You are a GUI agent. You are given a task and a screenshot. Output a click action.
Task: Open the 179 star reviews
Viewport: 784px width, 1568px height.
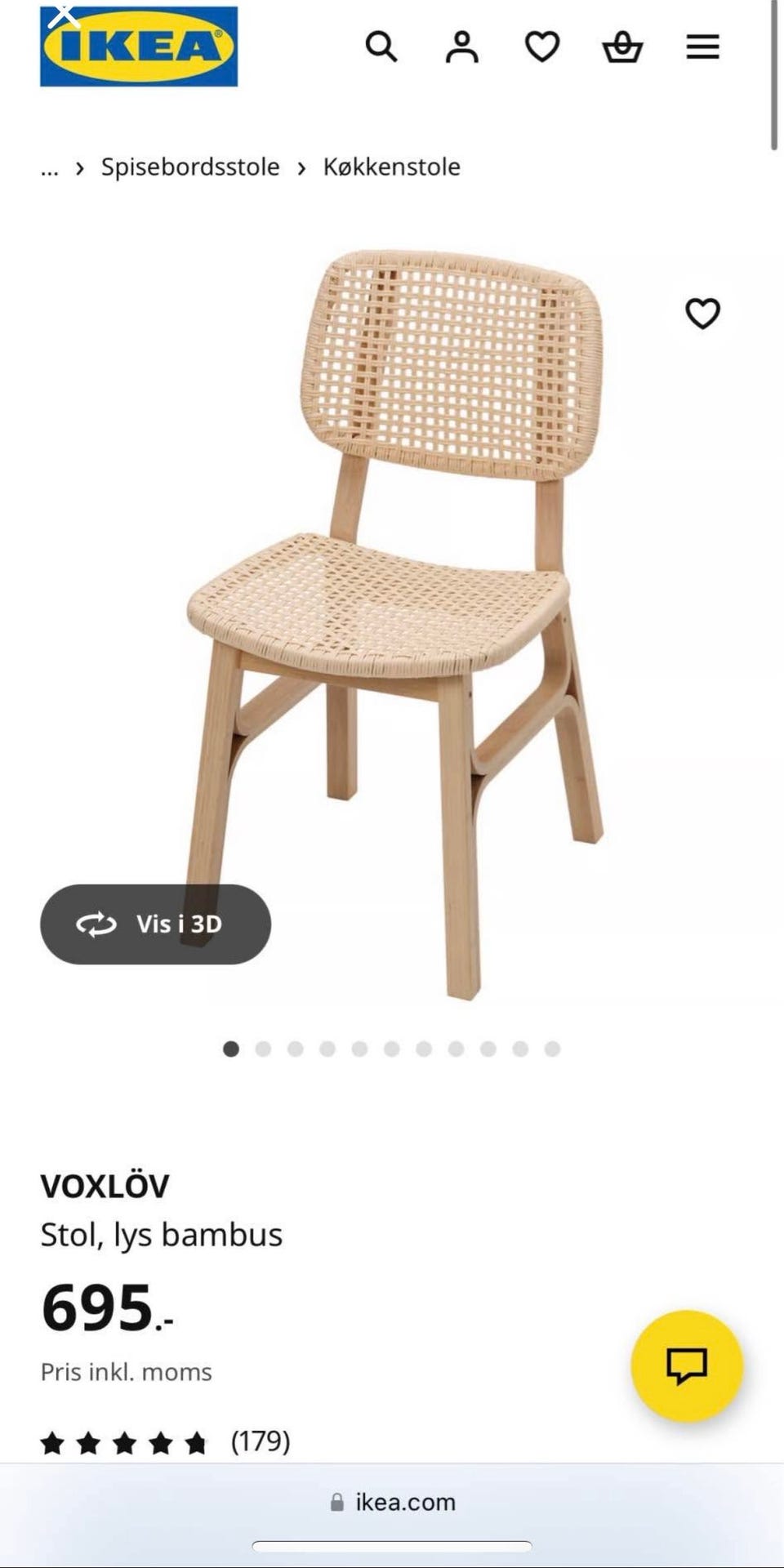166,1441
